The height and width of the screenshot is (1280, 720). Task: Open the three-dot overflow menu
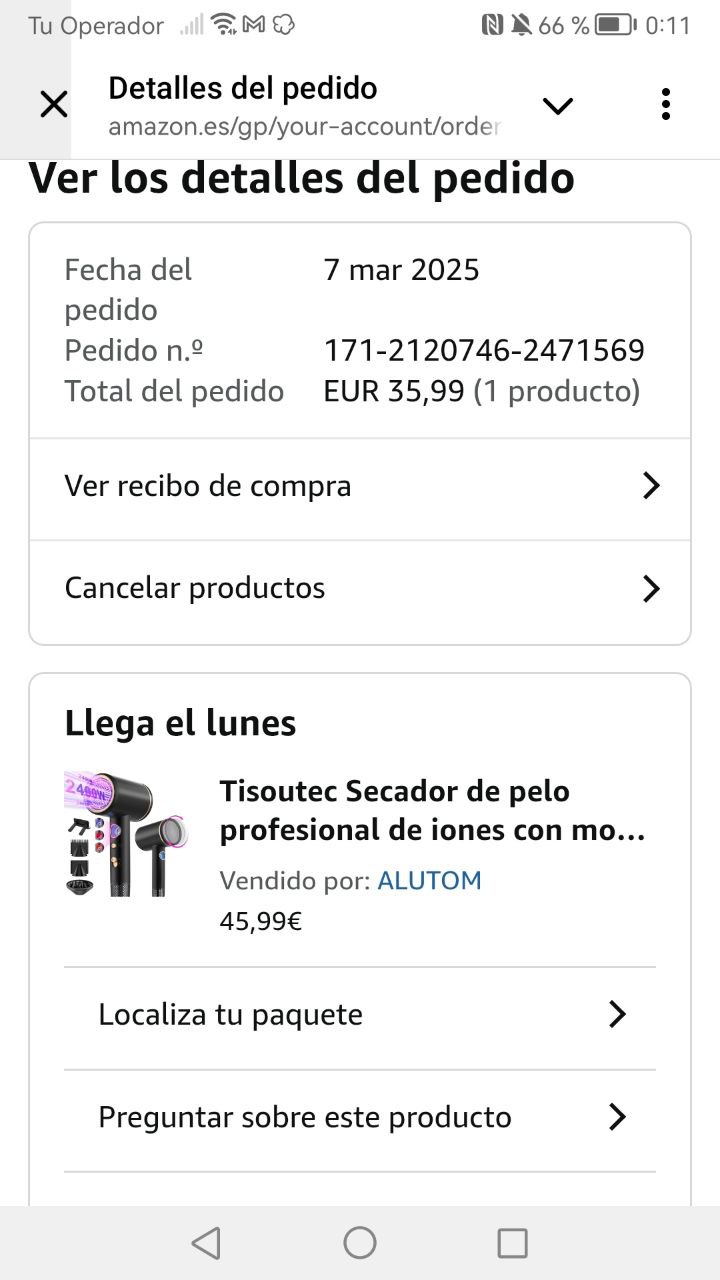click(666, 104)
